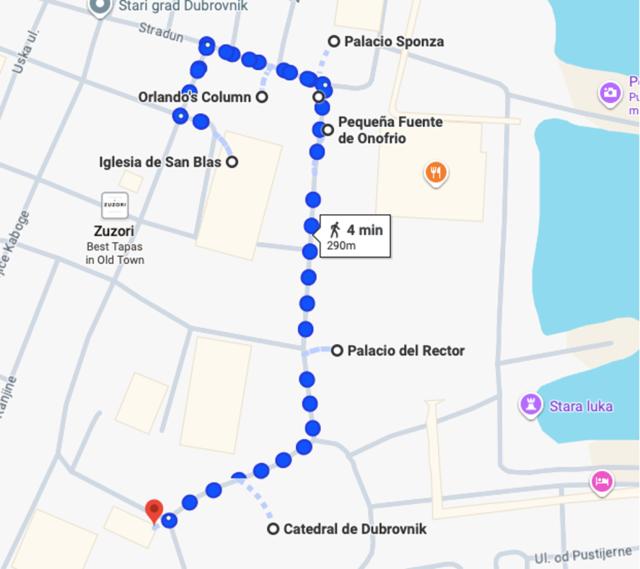This screenshot has height=569, width=640.
Task: Open the Stari grad Dubrovnik marker
Action: coord(100,7)
